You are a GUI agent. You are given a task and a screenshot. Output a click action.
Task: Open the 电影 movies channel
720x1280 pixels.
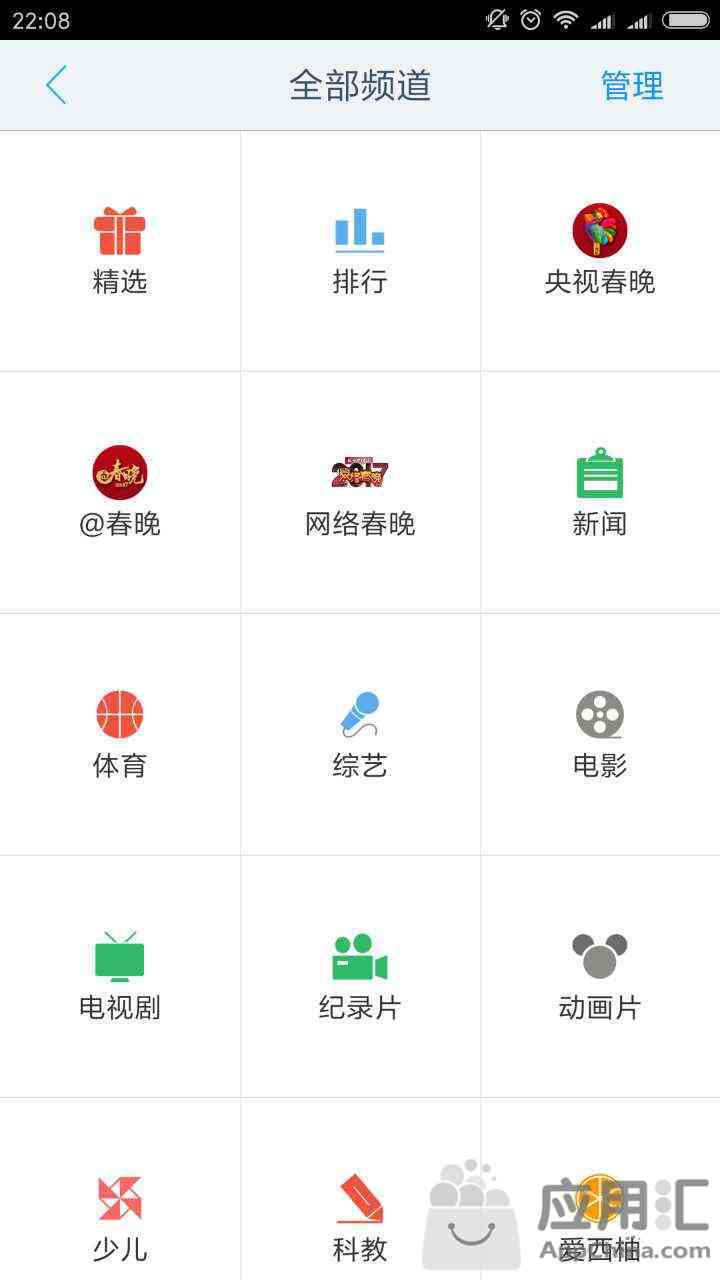[x=600, y=734]
